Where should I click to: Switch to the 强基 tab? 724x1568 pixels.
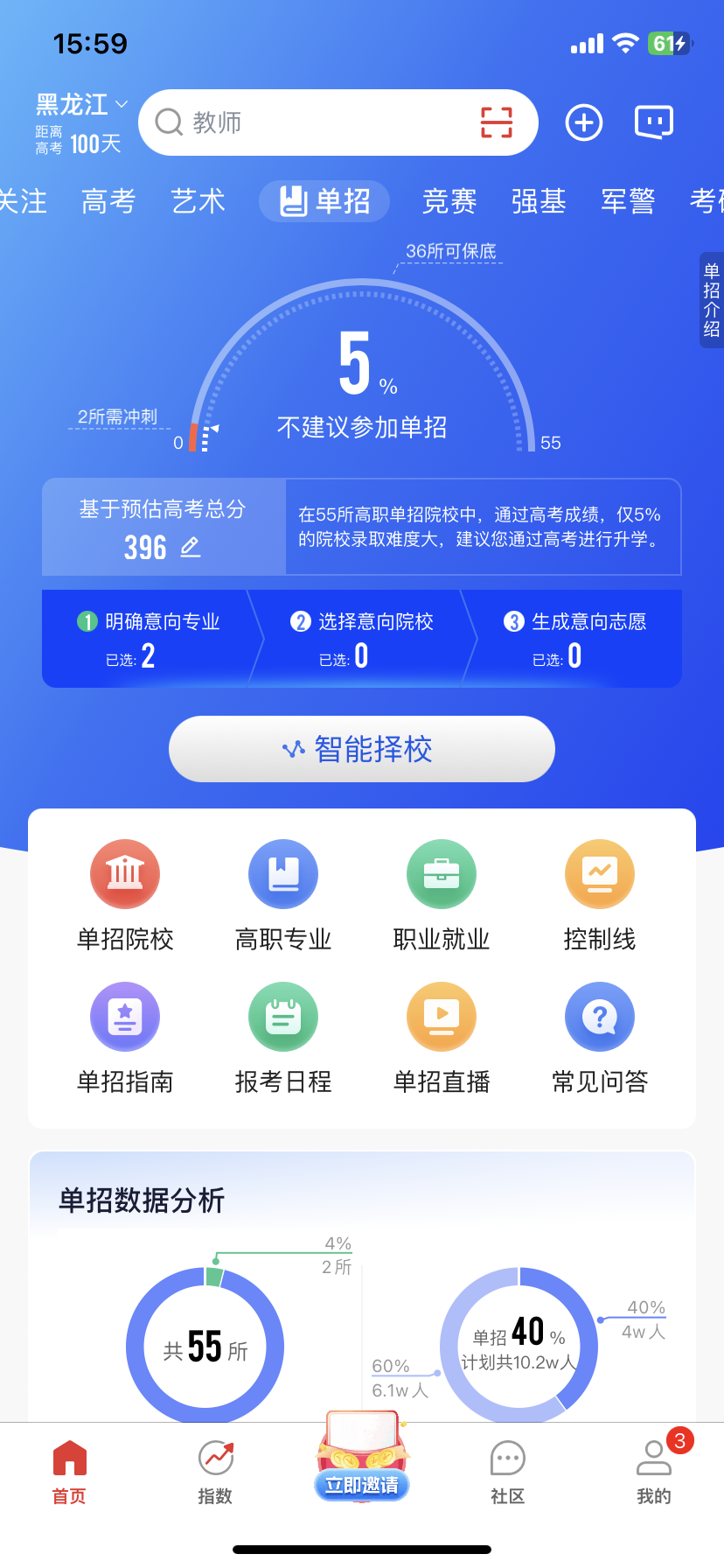(539, 201)
